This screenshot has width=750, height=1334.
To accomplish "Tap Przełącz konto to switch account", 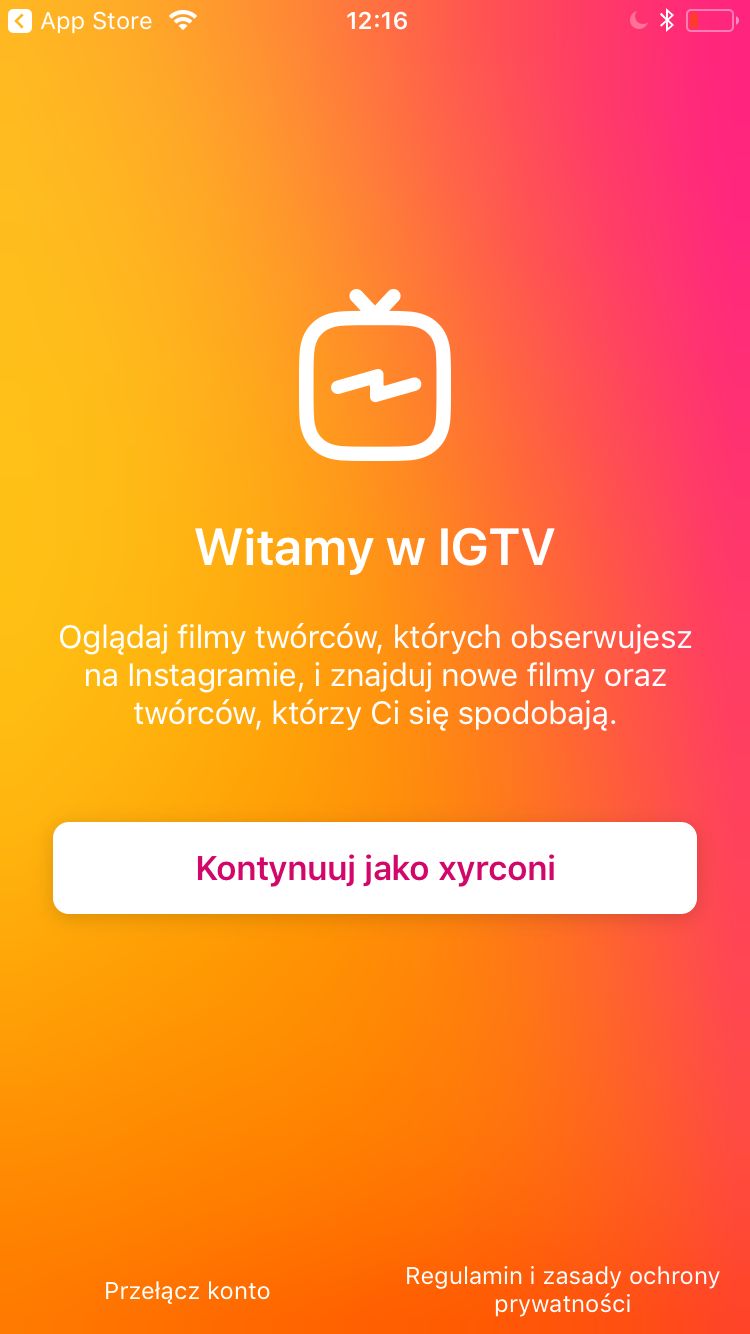I will point(187,1291).
